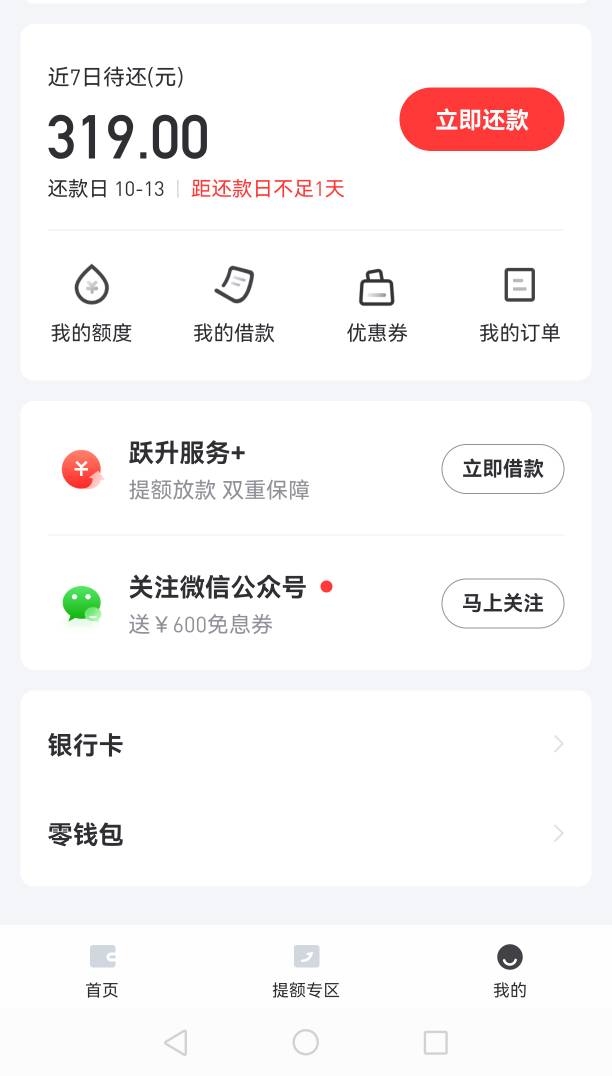
Task: Open 我的借款
Action: point(234,304)
